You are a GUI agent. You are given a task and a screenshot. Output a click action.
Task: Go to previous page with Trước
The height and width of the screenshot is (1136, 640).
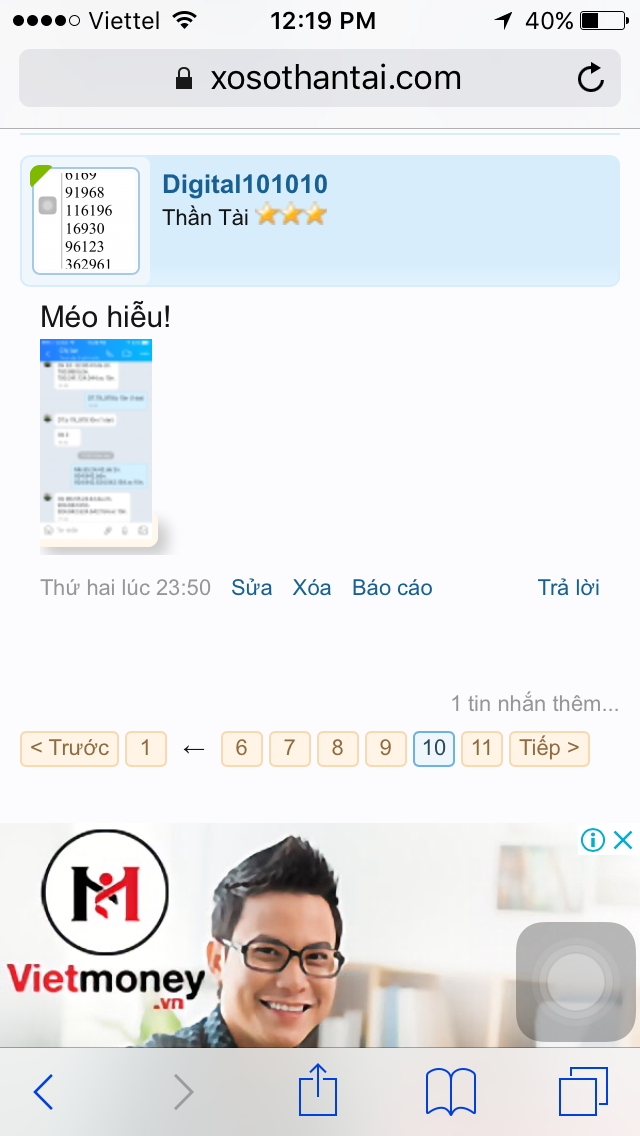click(69, 748)
